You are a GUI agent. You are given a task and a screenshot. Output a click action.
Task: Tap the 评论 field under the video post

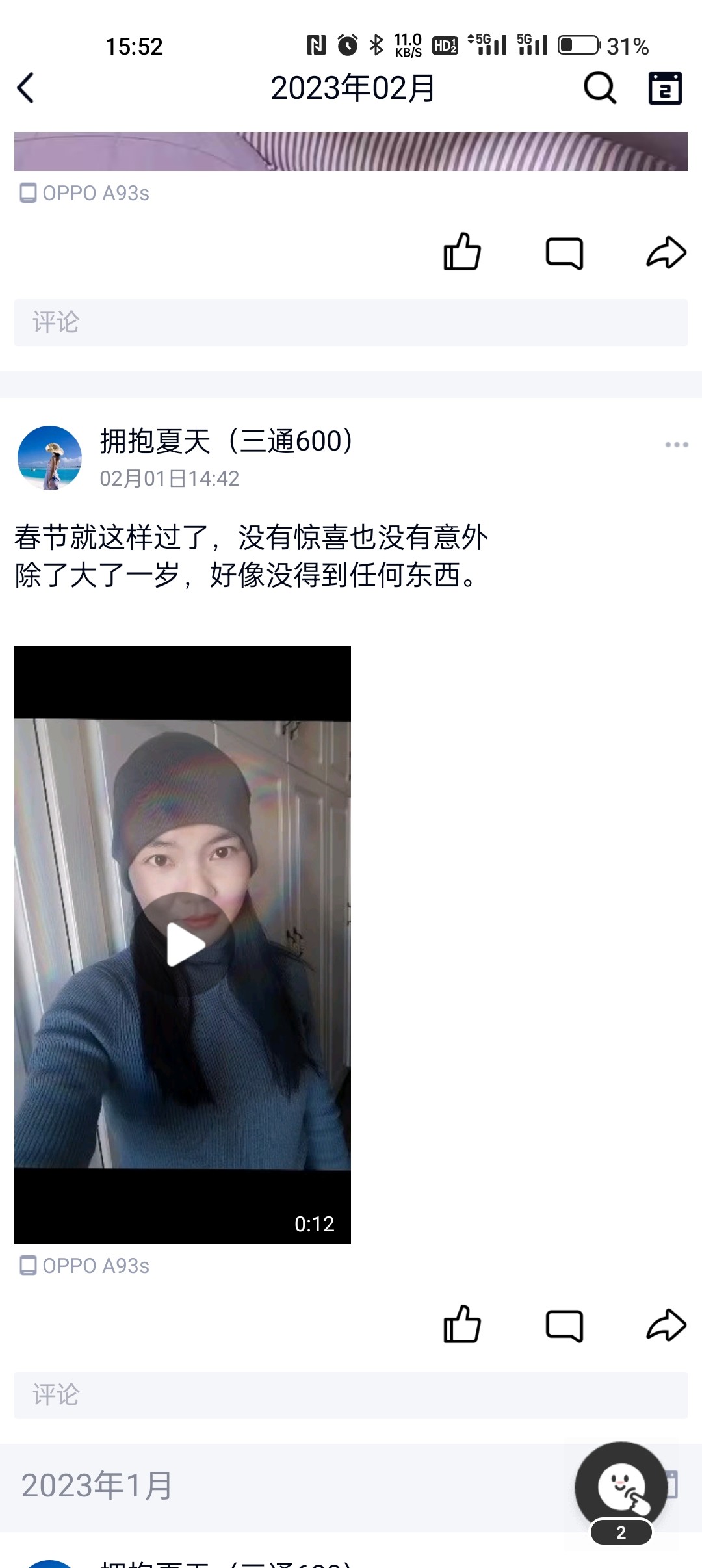[351, 1395]
